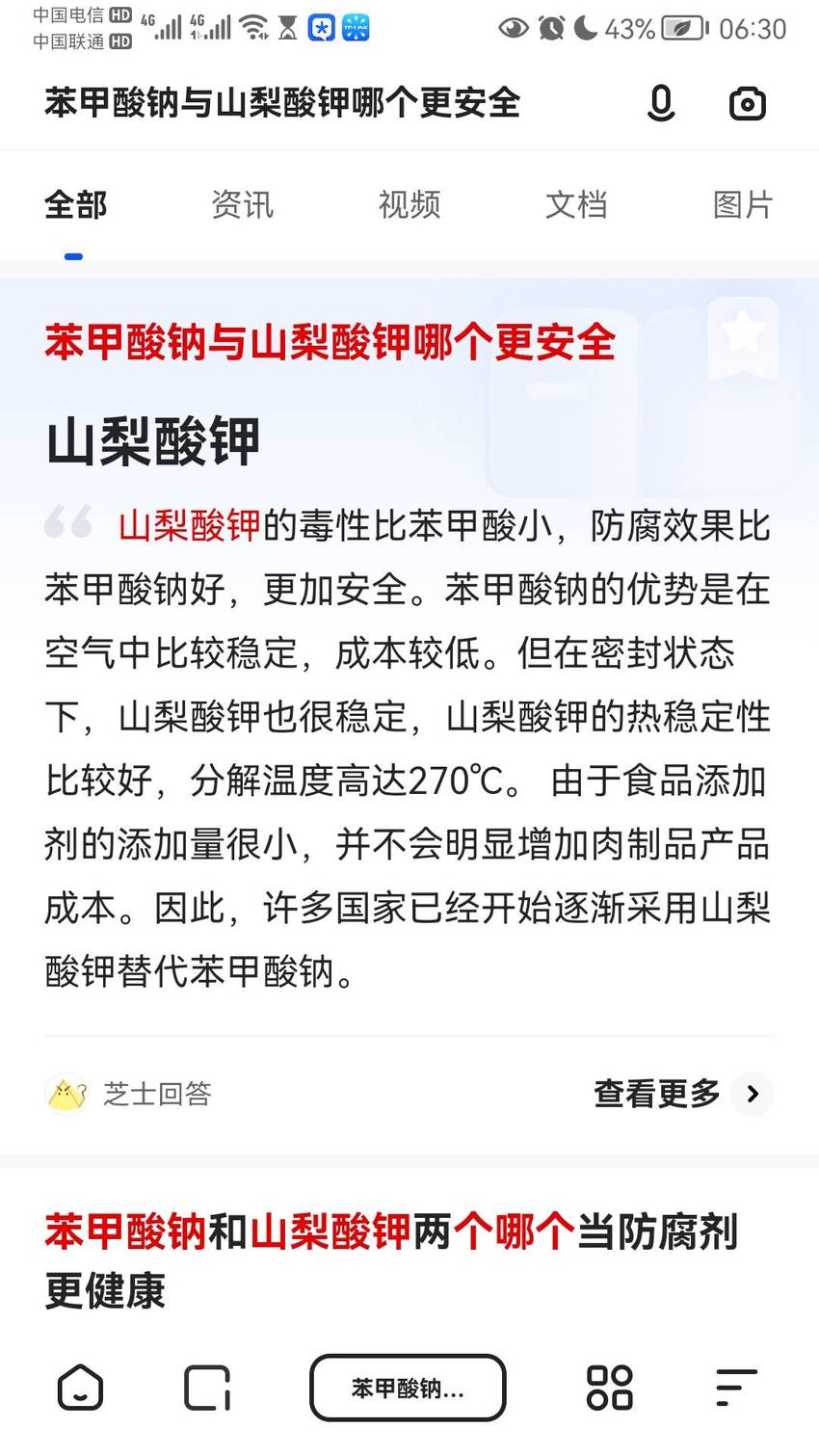Open the 芝士回答 source

[128, 1094]
